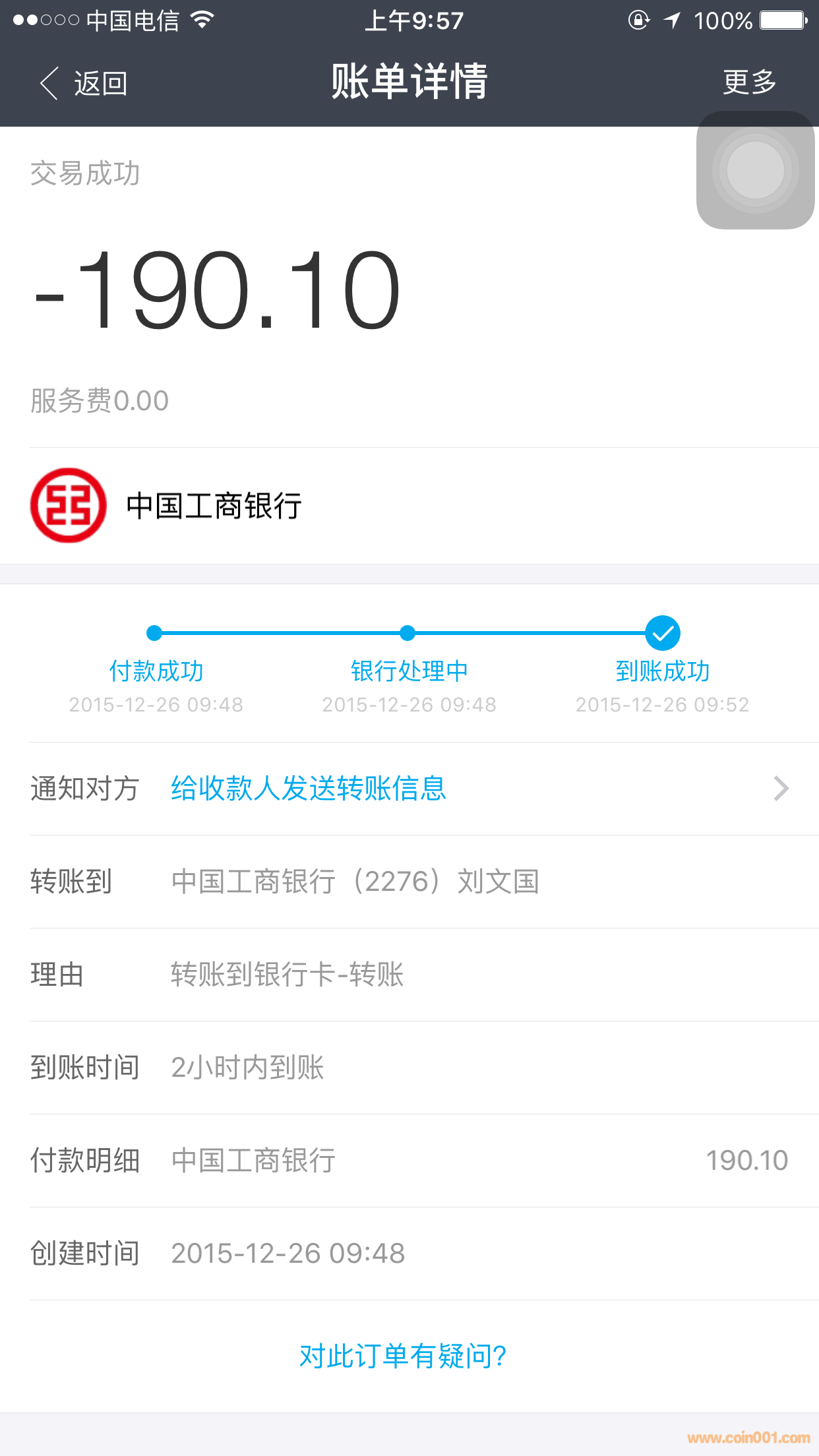Viewport: 819px width, 1456px height.
Task: Tap the AssistiveTouch floating button
Action: 755,169
